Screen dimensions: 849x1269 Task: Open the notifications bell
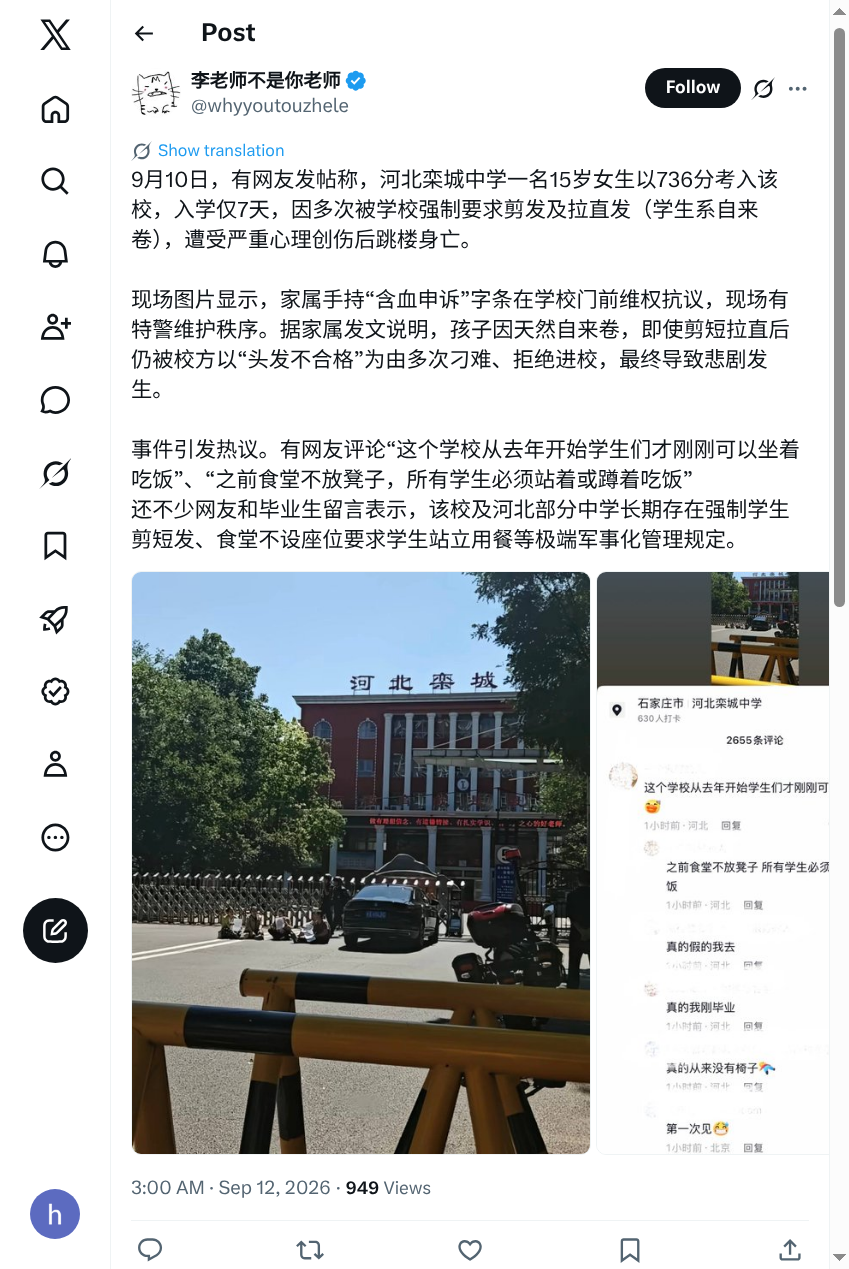point(55,254)
